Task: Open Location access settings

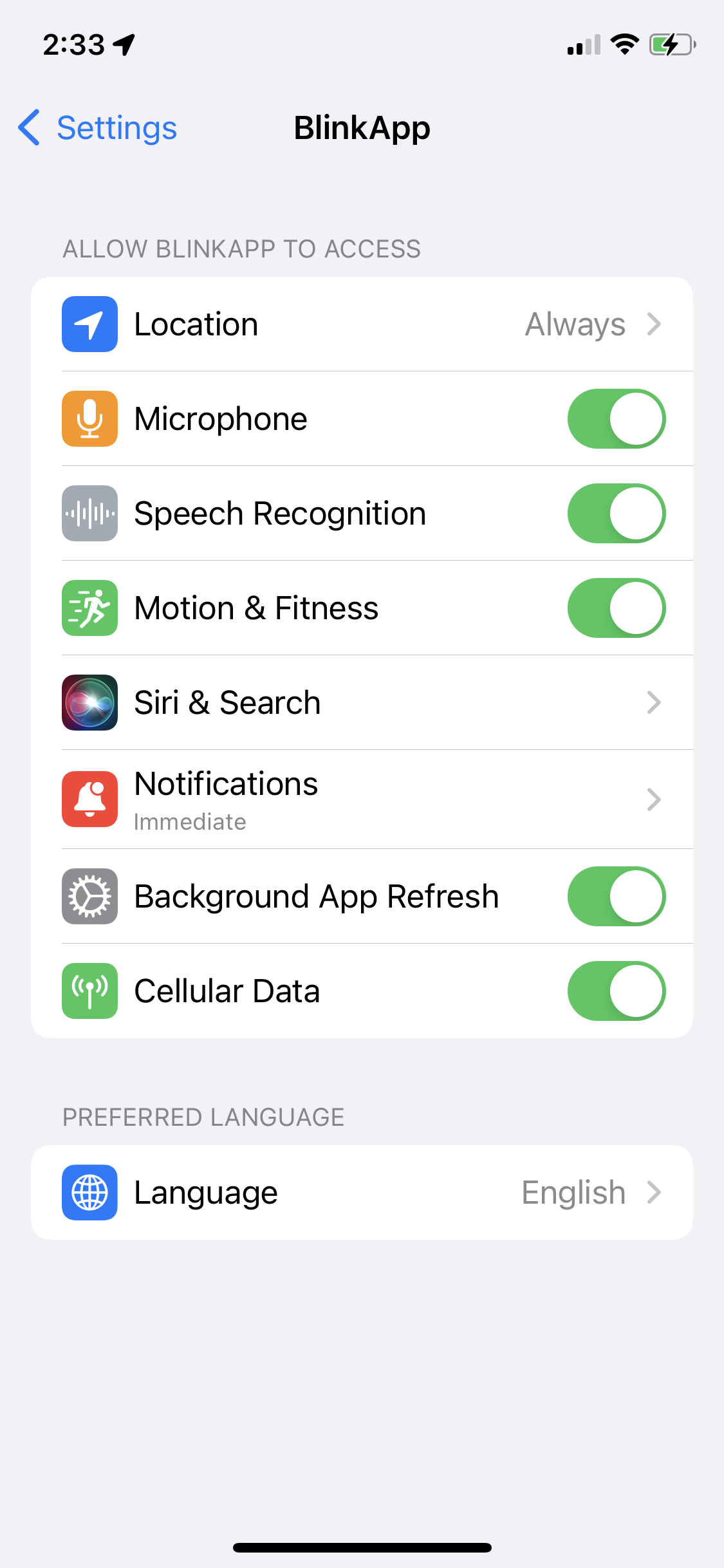Action: coord(362,324)
